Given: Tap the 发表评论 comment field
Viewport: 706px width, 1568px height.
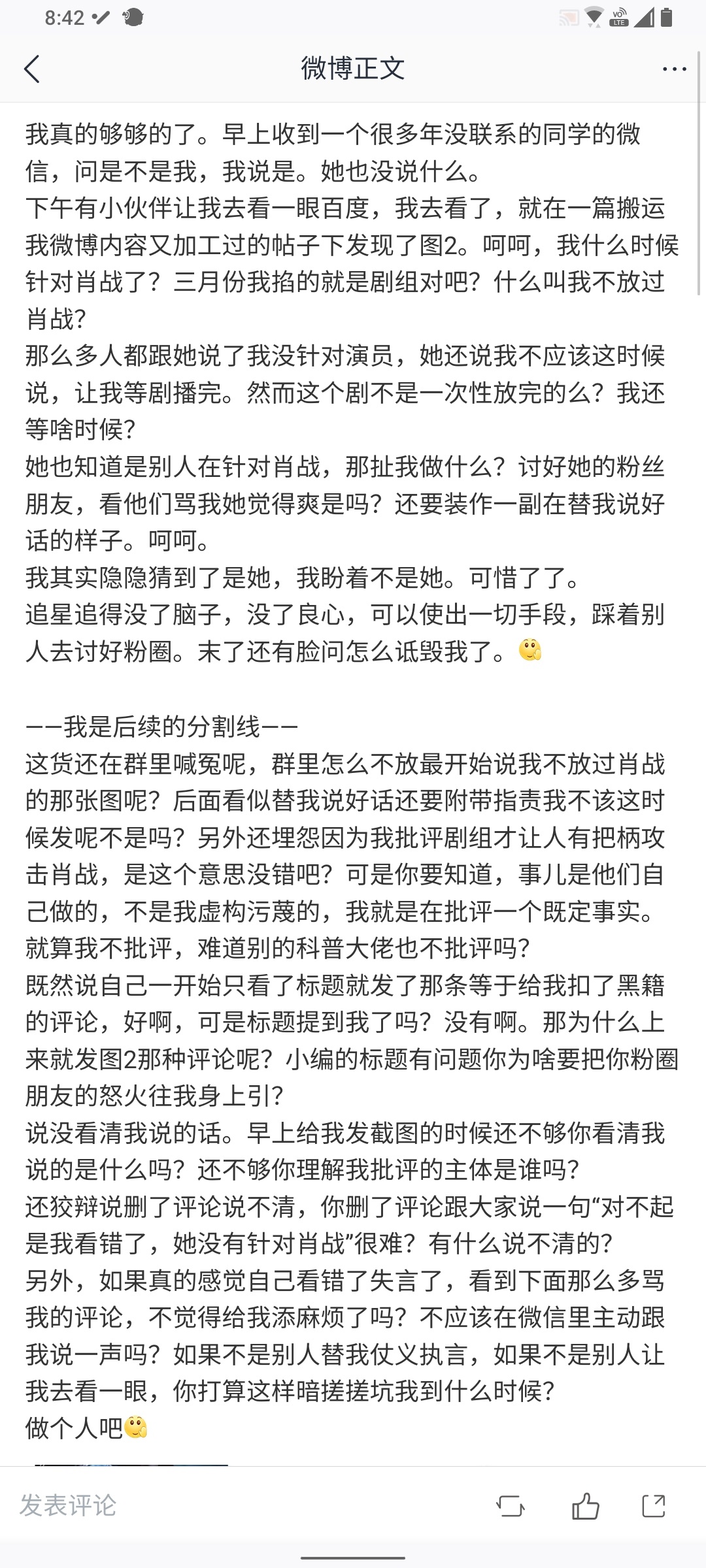Looking at the screenshot, I should (69, 1506).
